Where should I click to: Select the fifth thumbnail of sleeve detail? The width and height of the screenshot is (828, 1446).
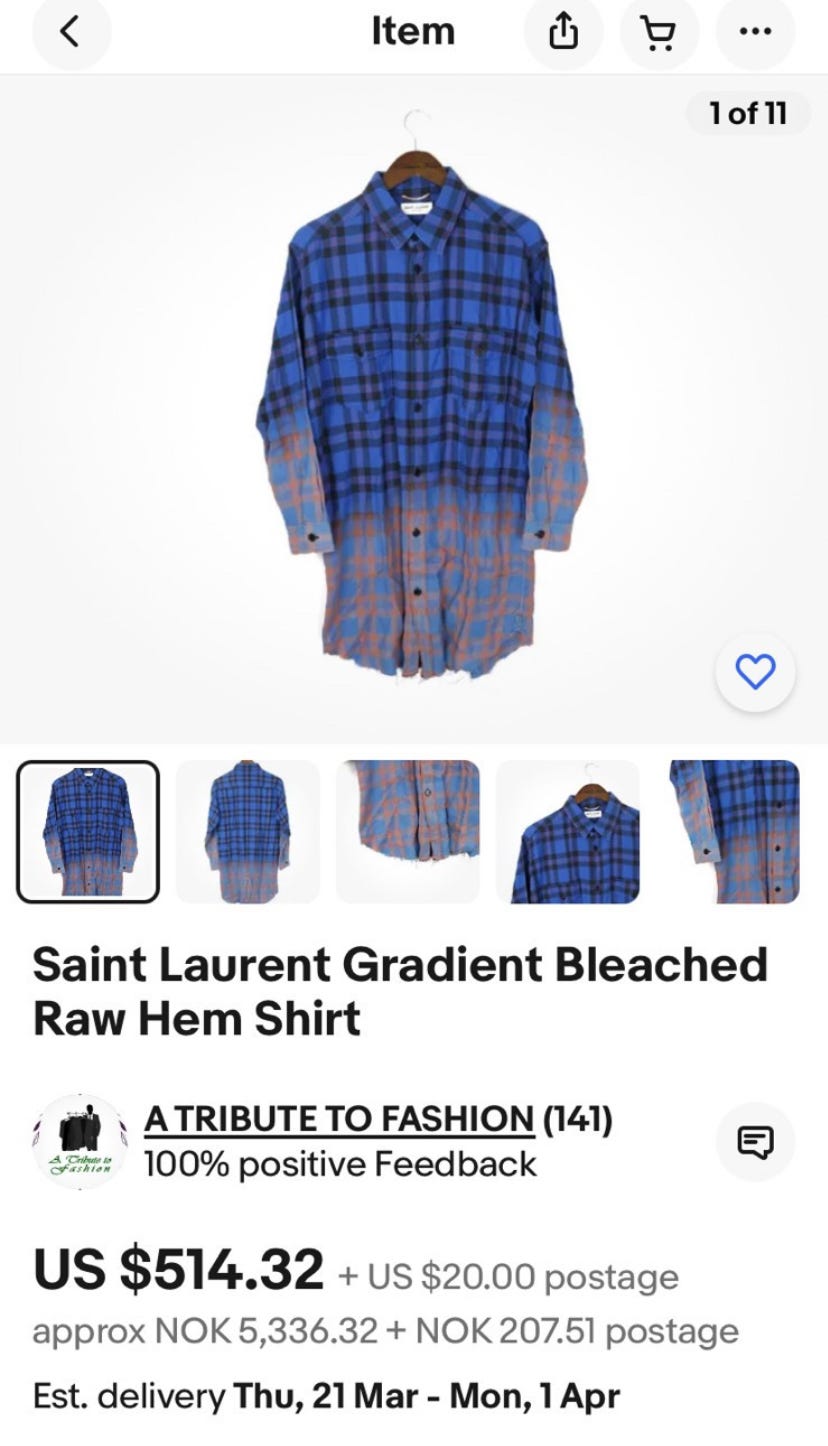click(x=734, y=832)
